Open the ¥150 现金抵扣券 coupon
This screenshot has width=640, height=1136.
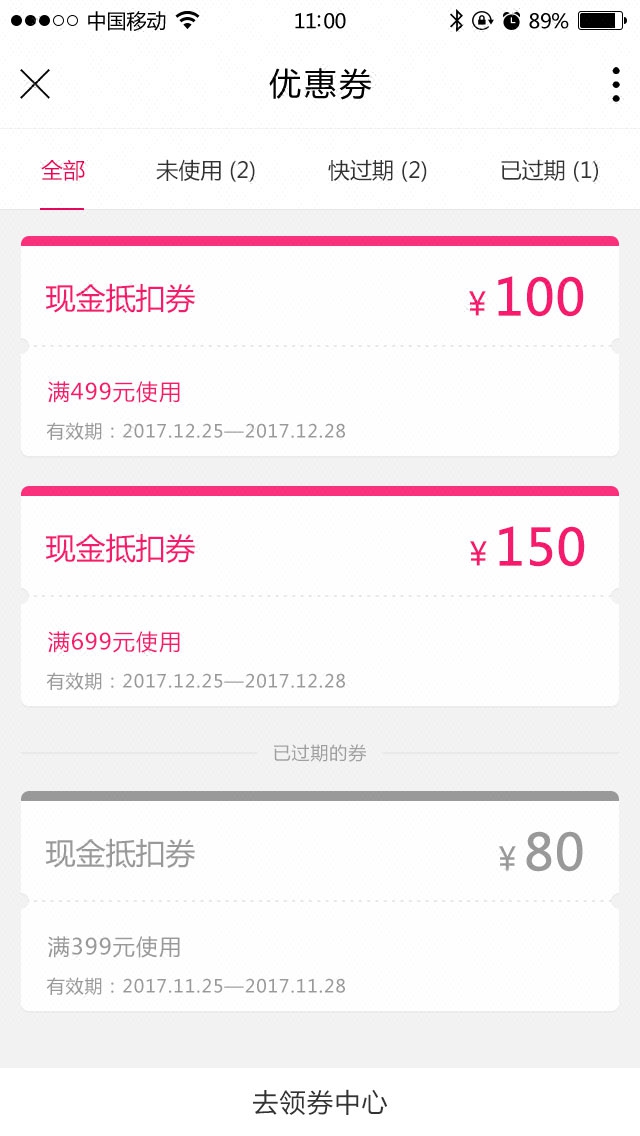(320, 597)
